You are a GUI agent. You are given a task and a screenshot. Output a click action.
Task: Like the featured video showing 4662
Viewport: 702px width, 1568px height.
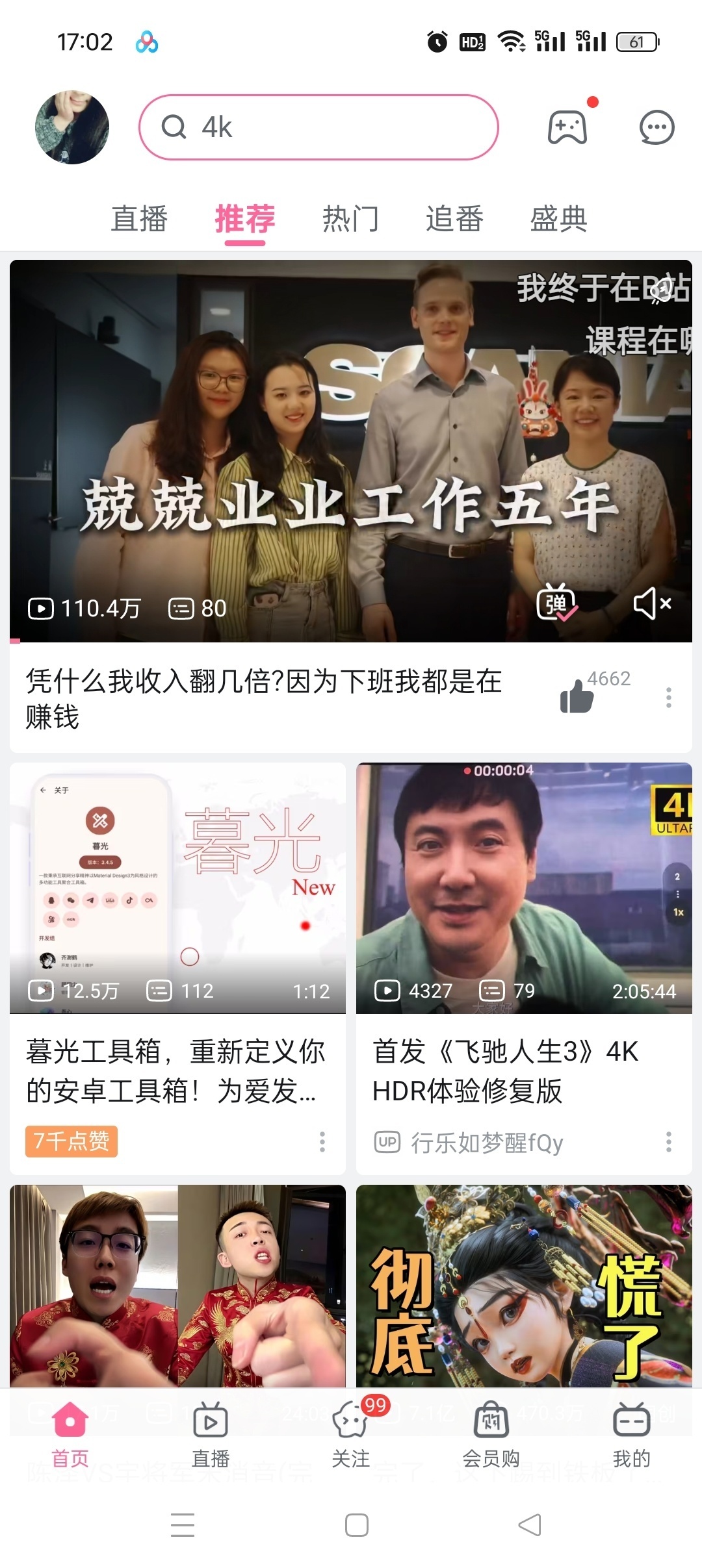coord(577,696)
